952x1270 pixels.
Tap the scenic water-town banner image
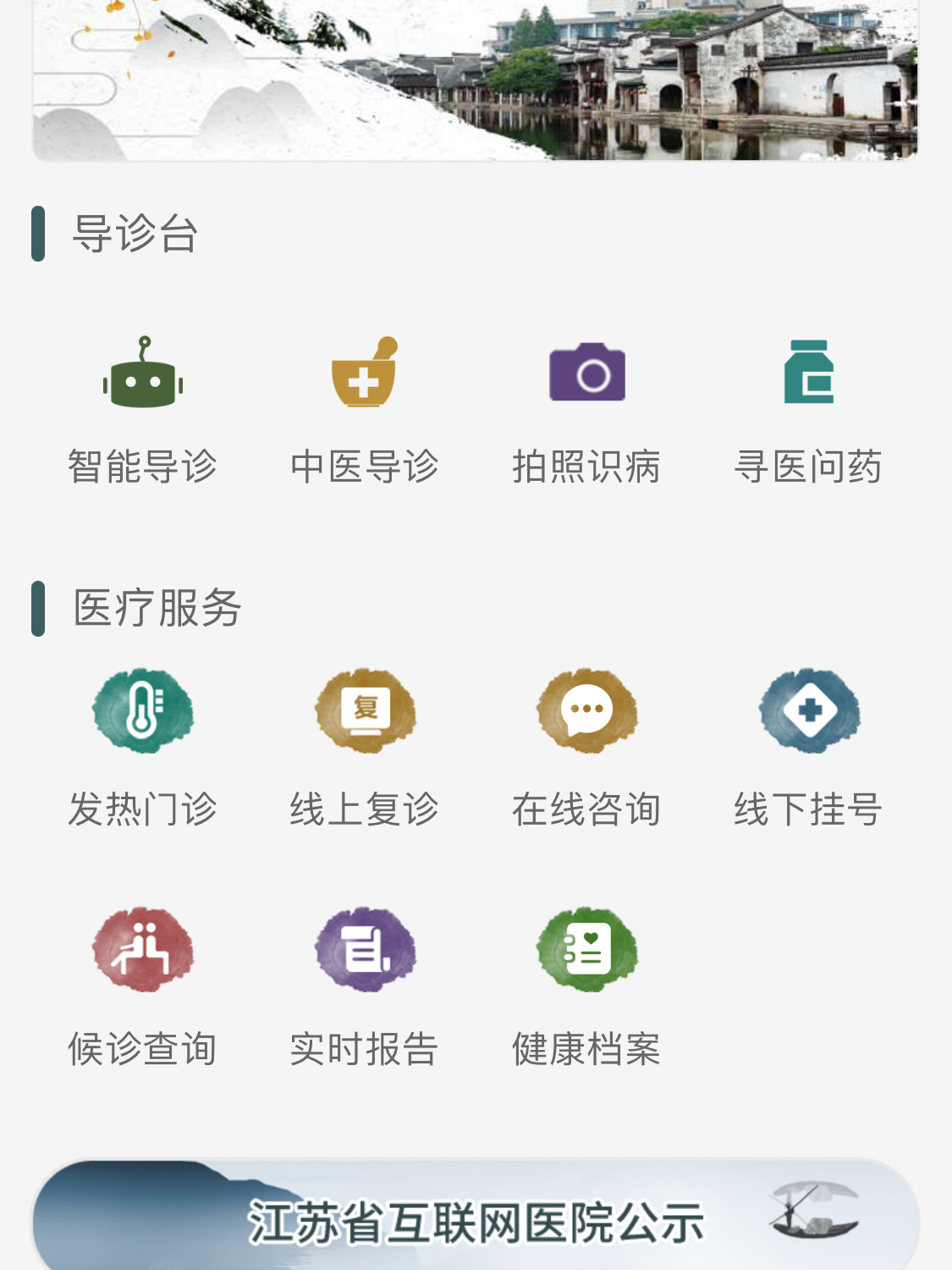click(474, 80)
